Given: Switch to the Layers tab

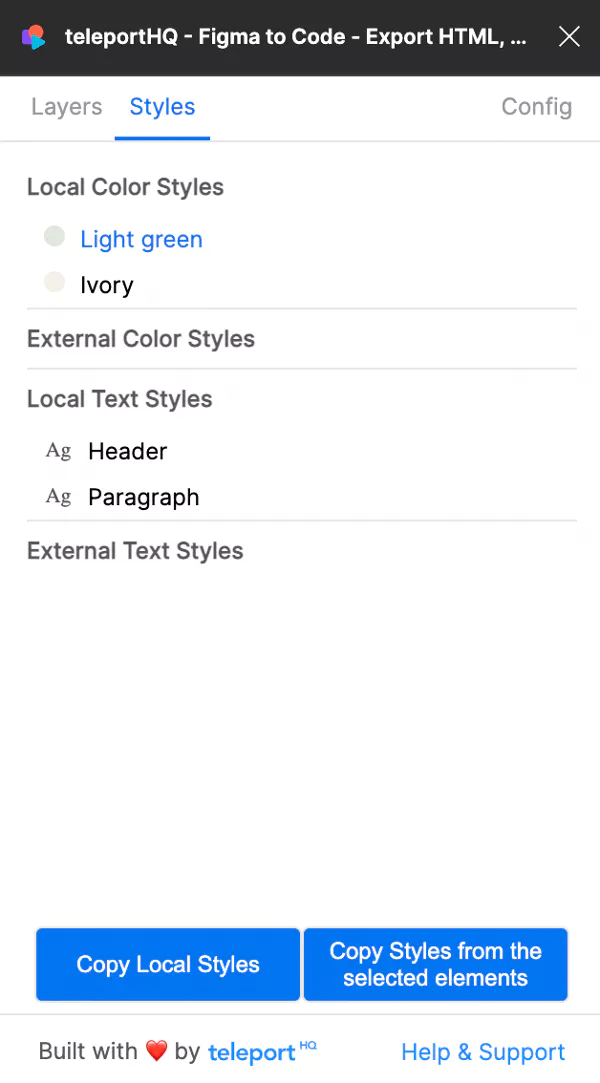Looking at the screenshot, I should pos(66,107).
